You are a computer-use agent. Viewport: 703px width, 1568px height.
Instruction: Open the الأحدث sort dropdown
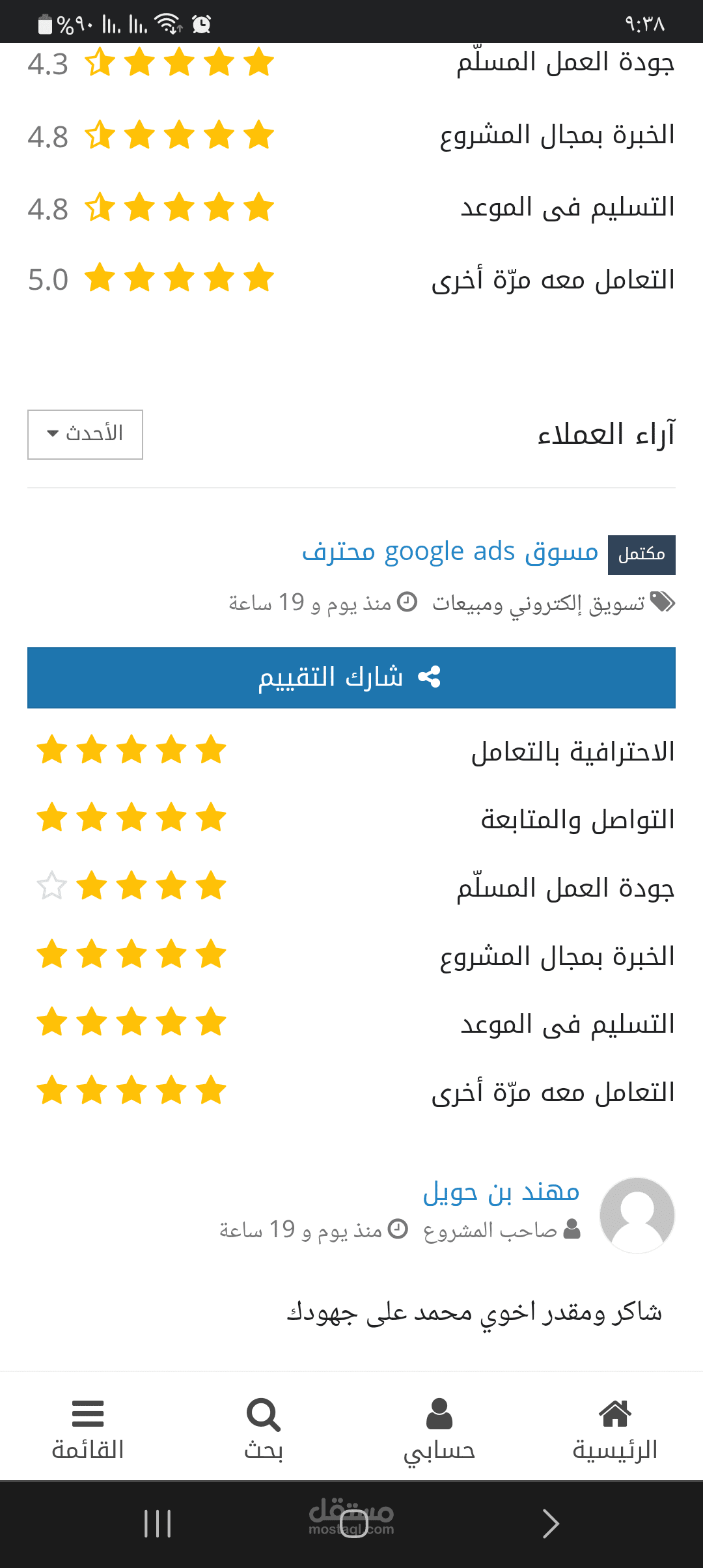(85, 434)
